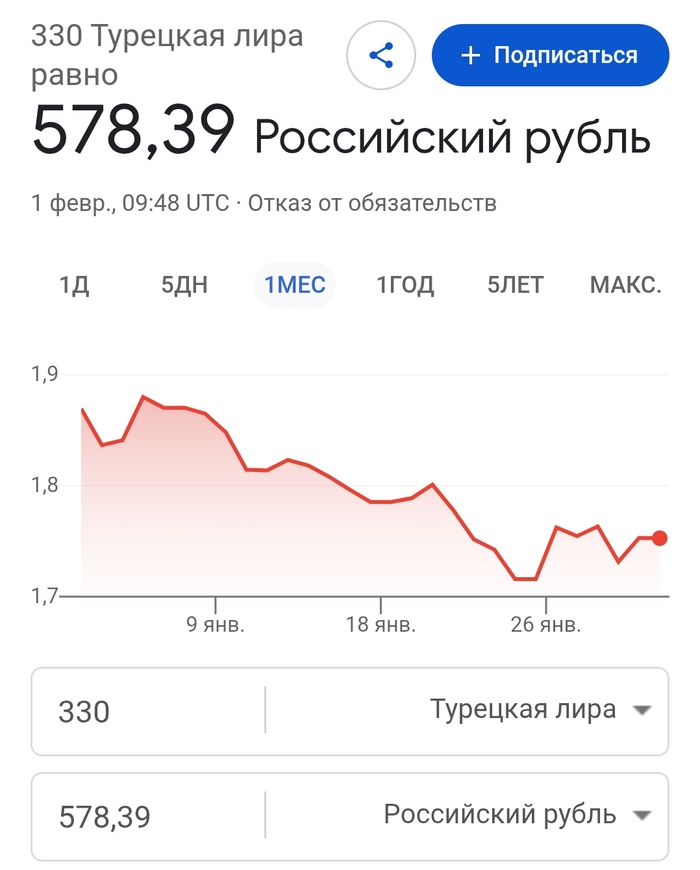The image size is (700, 870).
Task: Tap the Подписаться button
Action: [x=550, y=55]
